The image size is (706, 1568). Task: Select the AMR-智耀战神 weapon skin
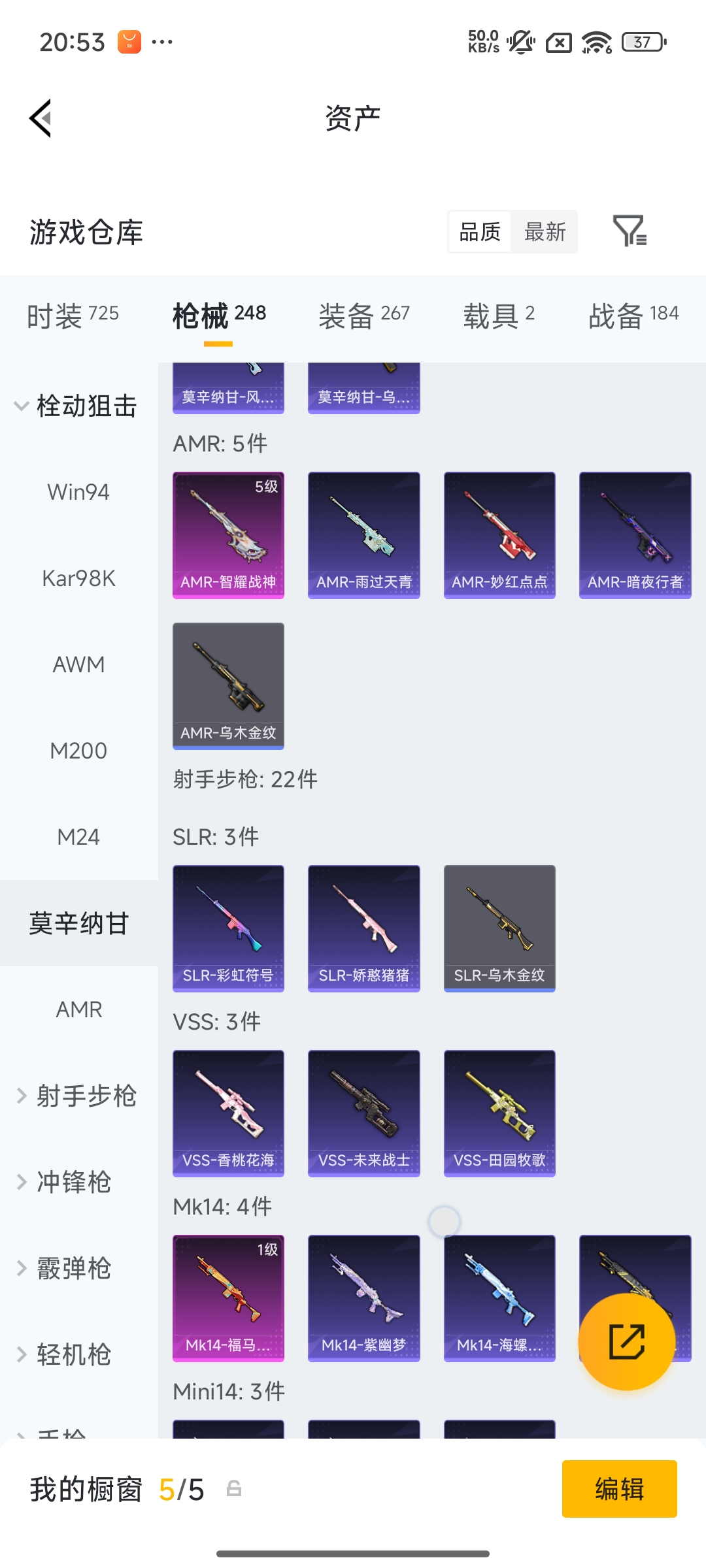point(228,534)
